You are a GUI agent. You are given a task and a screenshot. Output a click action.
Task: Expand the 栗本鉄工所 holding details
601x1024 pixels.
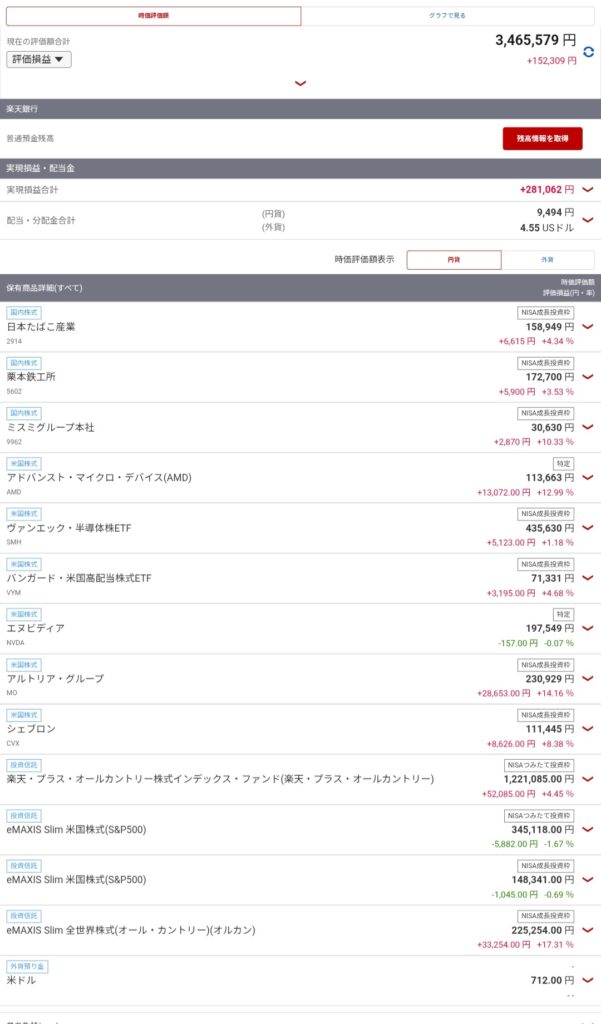[x=588, y=377]
